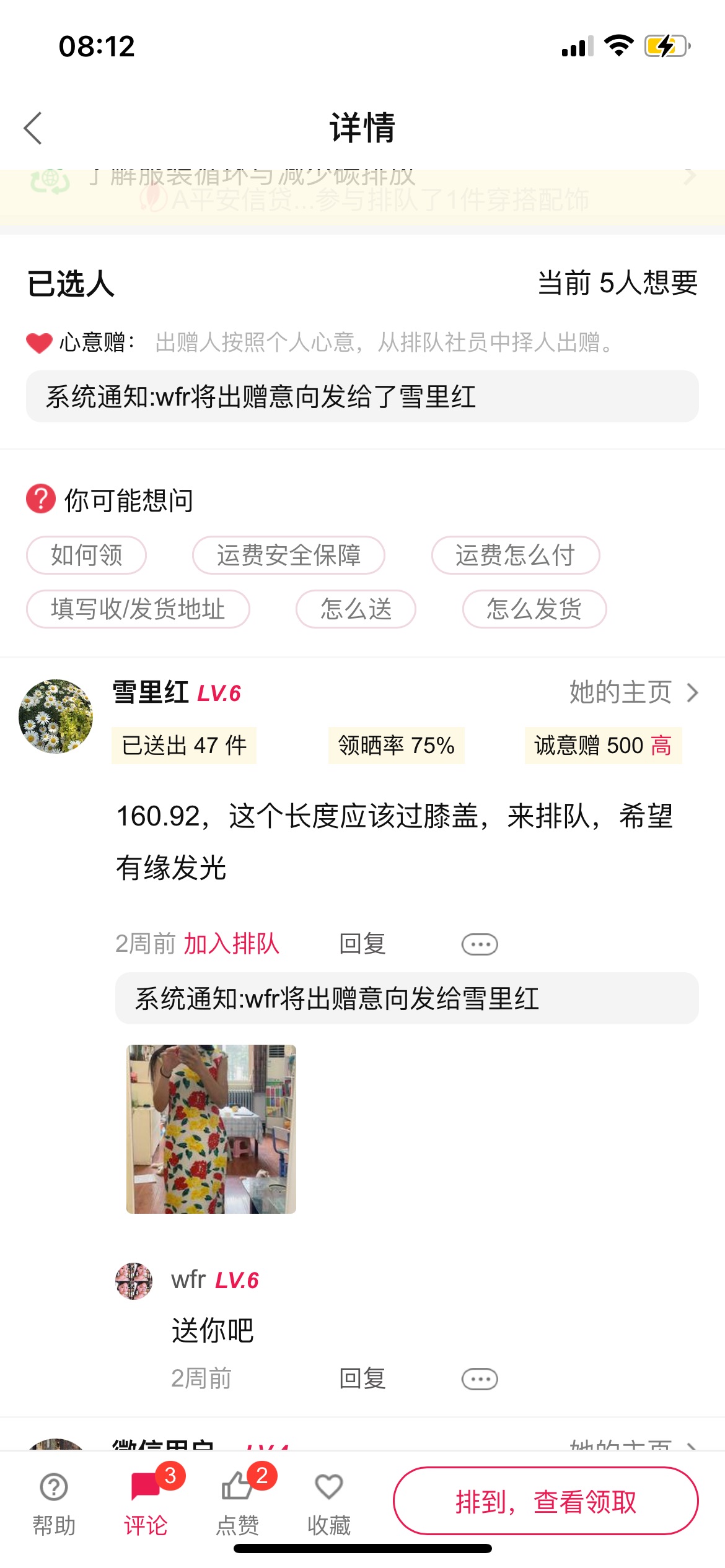This screenshot has height=1568, width=725.
Task: Open 雪里红's homepage via 她的主页
Action: click(634, 692)
